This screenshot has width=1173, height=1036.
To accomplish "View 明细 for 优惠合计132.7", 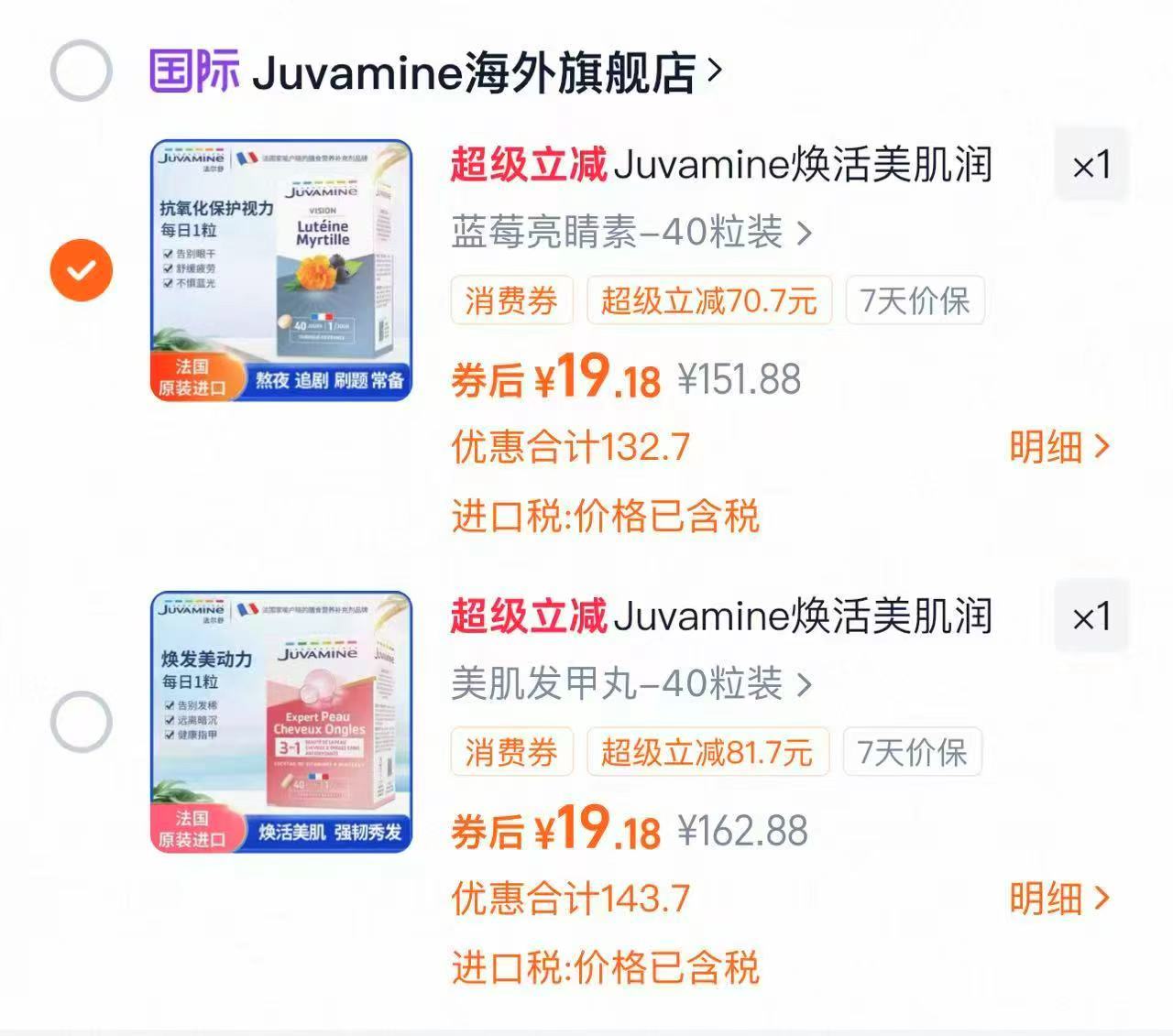I will click(1058, 447).
